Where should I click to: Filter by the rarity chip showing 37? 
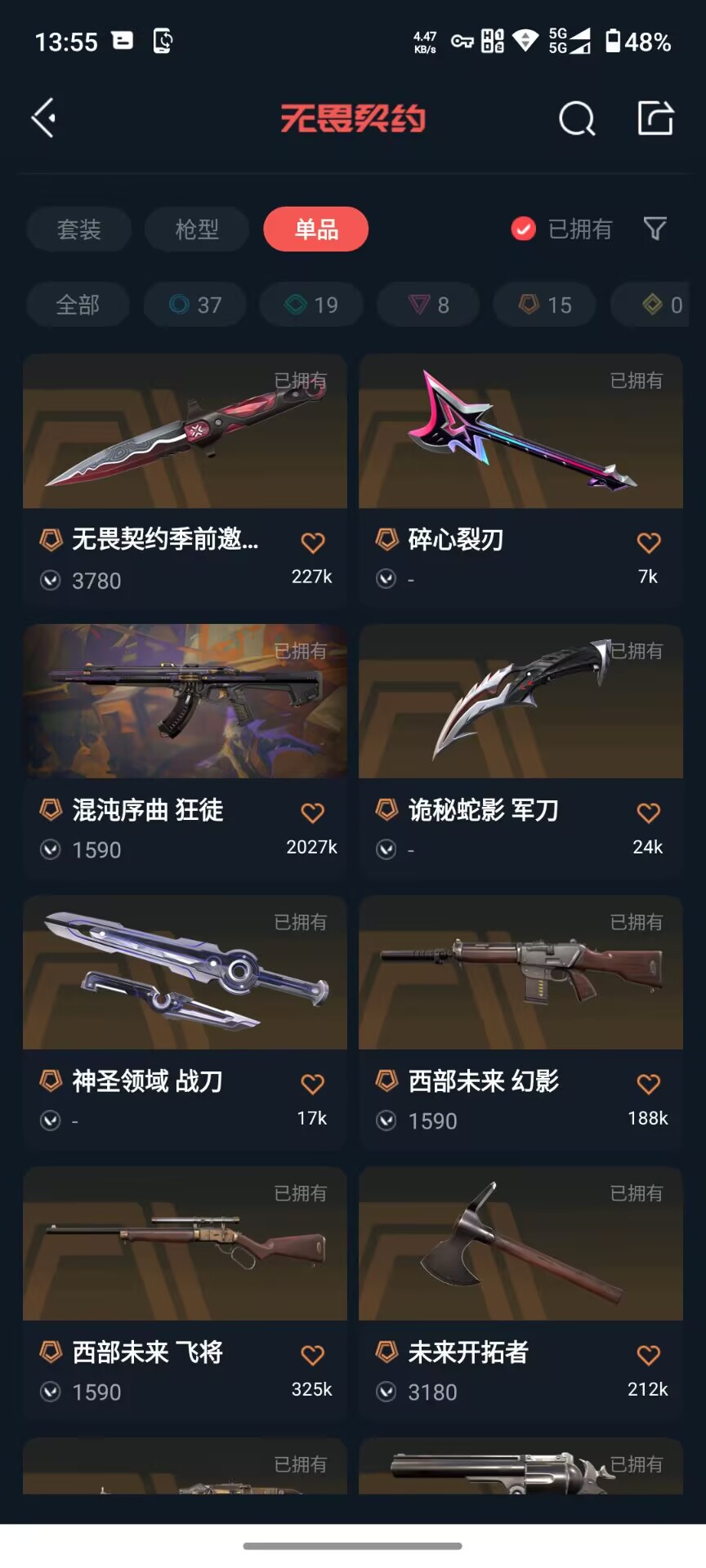[195, 305]
